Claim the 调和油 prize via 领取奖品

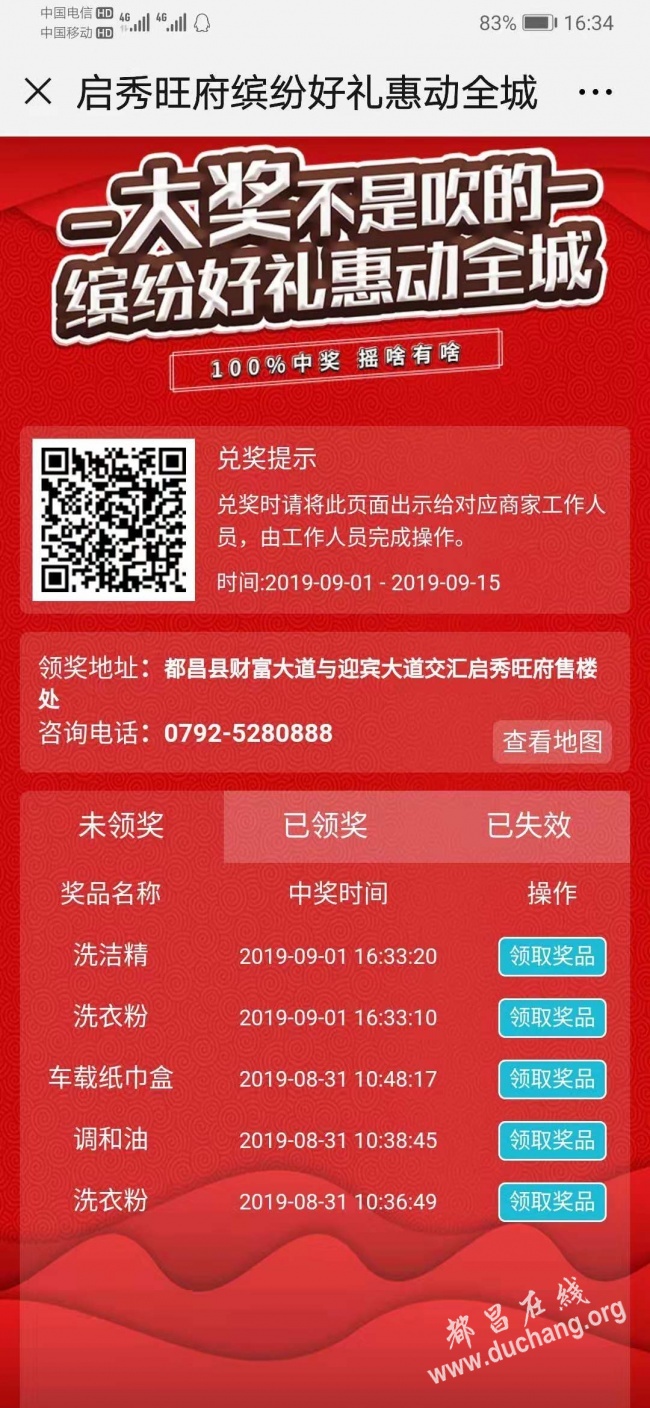552,1140
